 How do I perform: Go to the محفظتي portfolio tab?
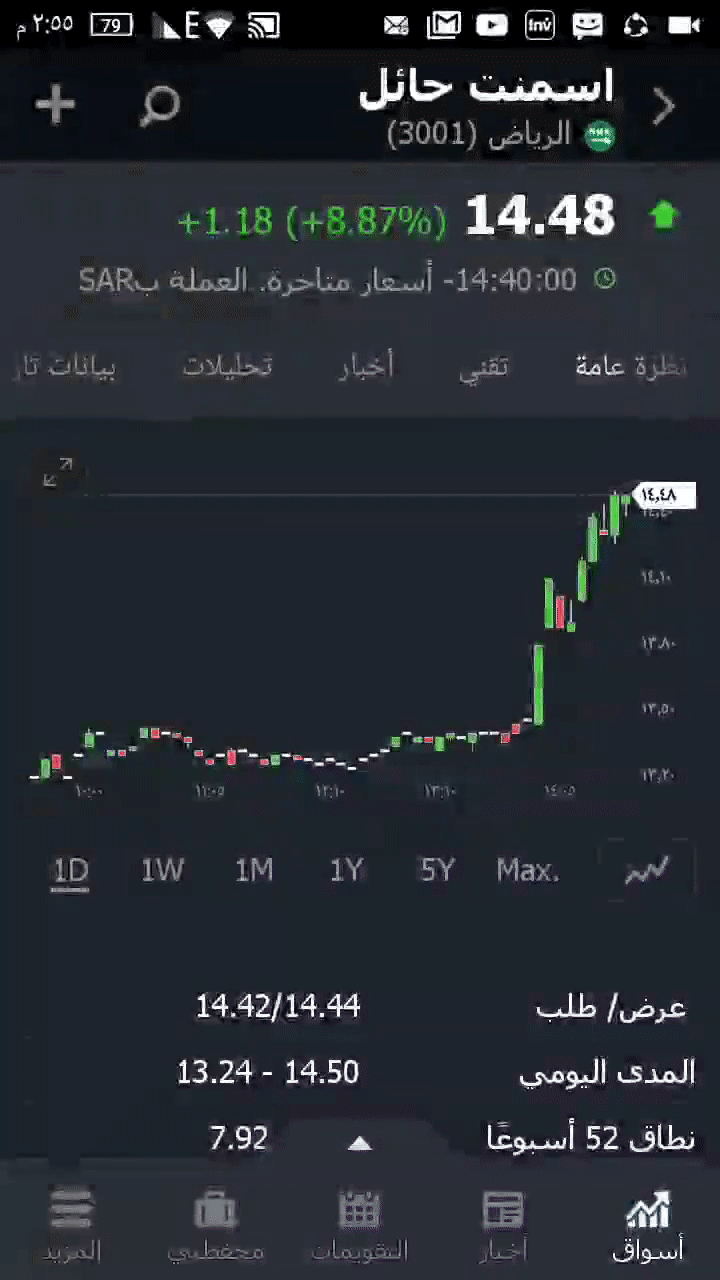(x=215, y=1225)
